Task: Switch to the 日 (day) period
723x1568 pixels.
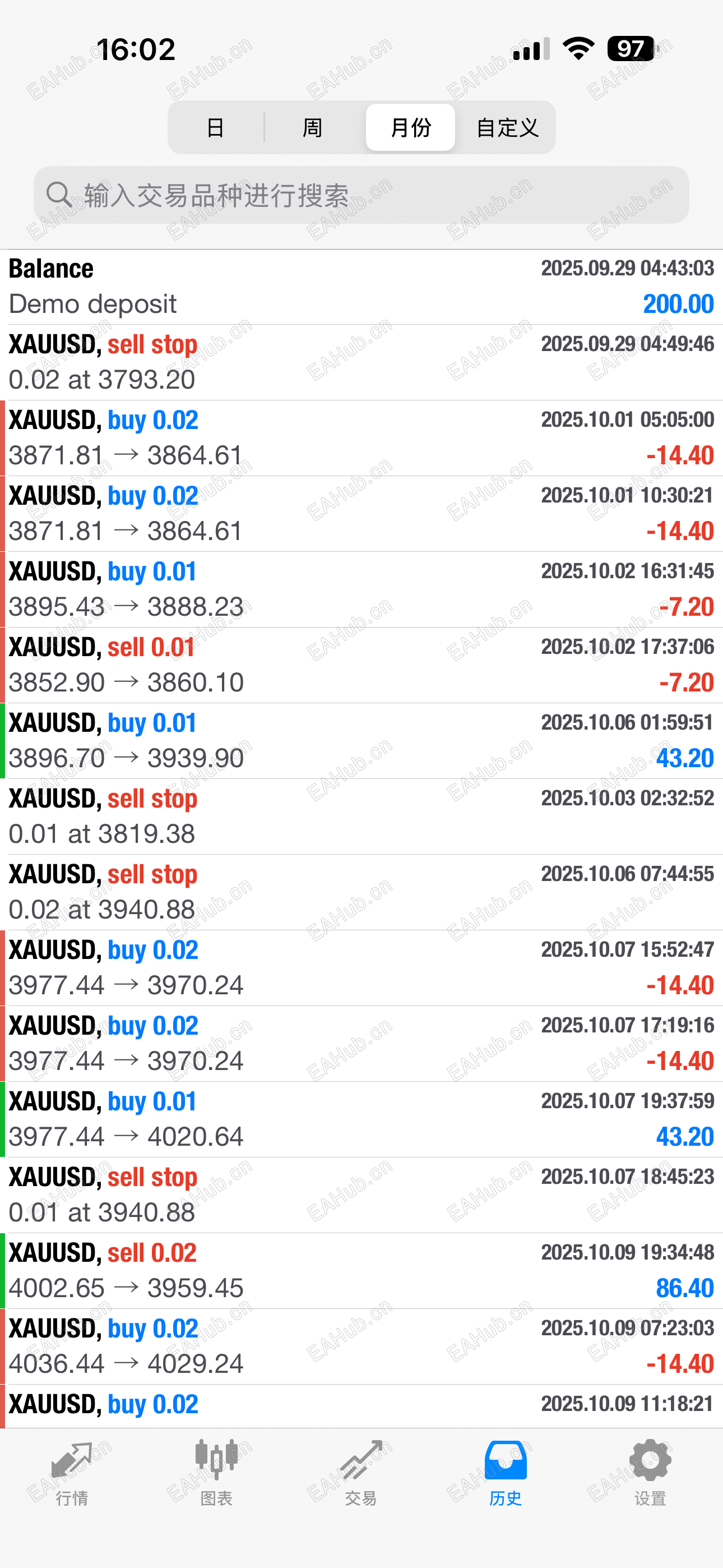Action: (215, 128)
